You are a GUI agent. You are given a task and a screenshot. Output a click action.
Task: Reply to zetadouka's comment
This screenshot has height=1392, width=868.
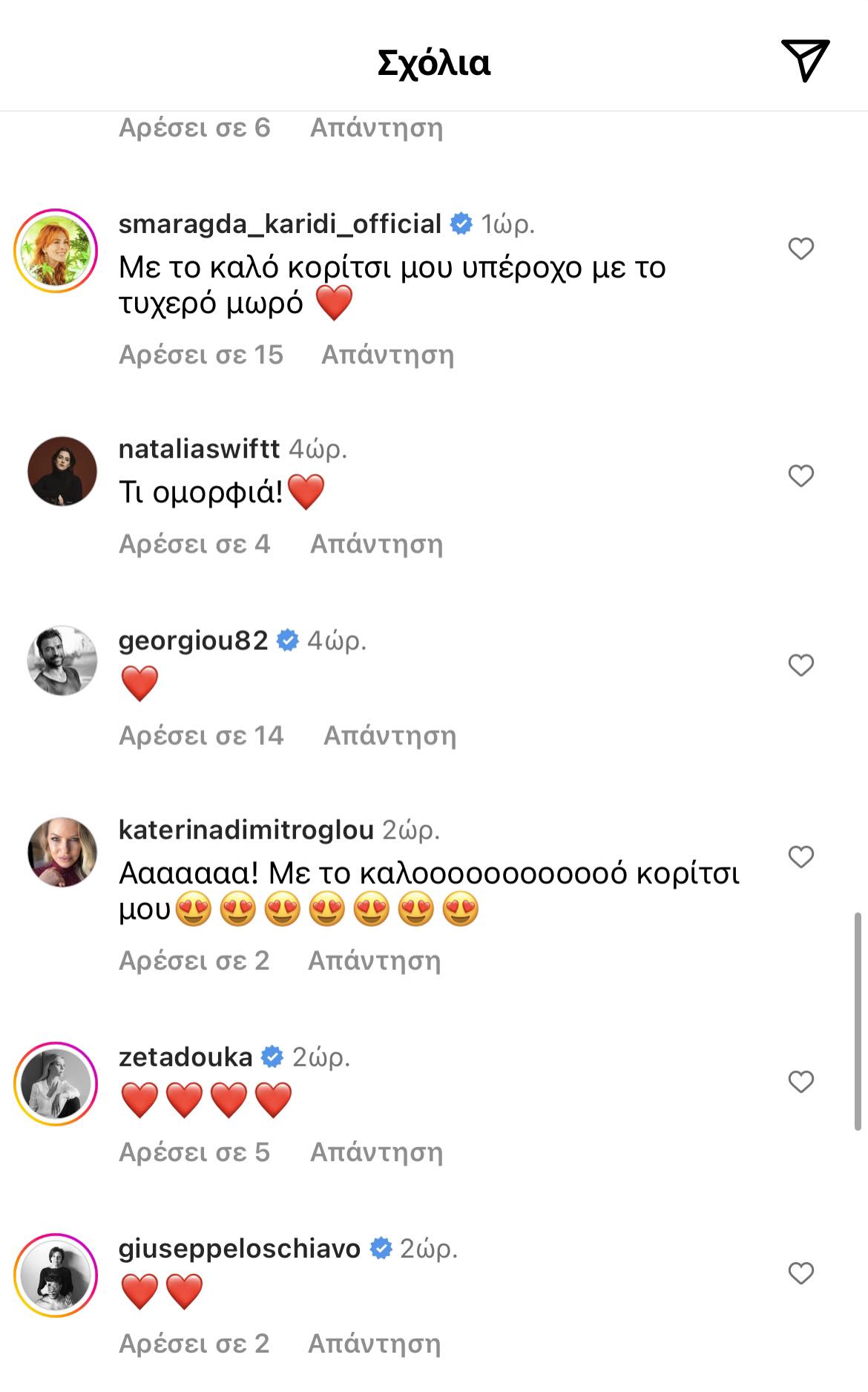coord(376,1152)
